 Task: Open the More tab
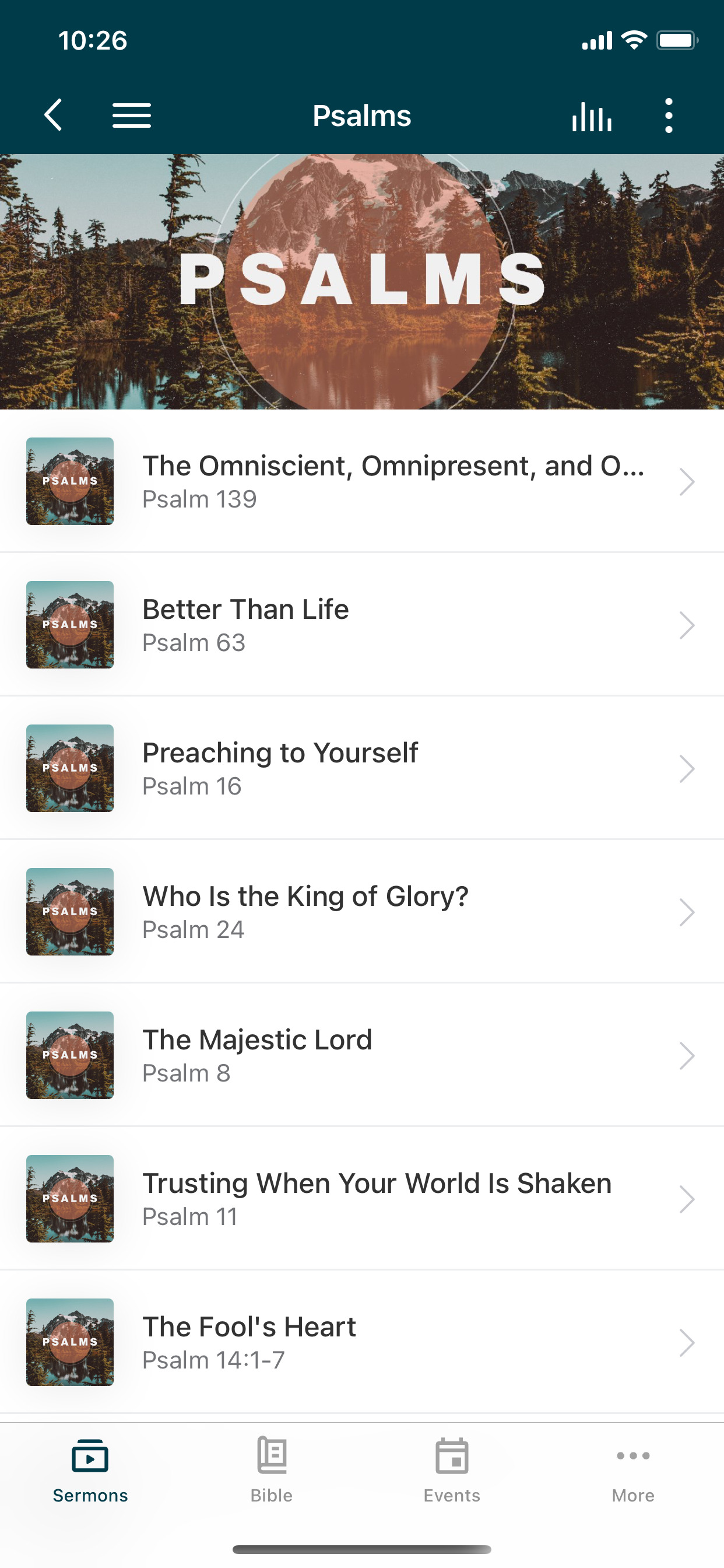[632, 1471]
